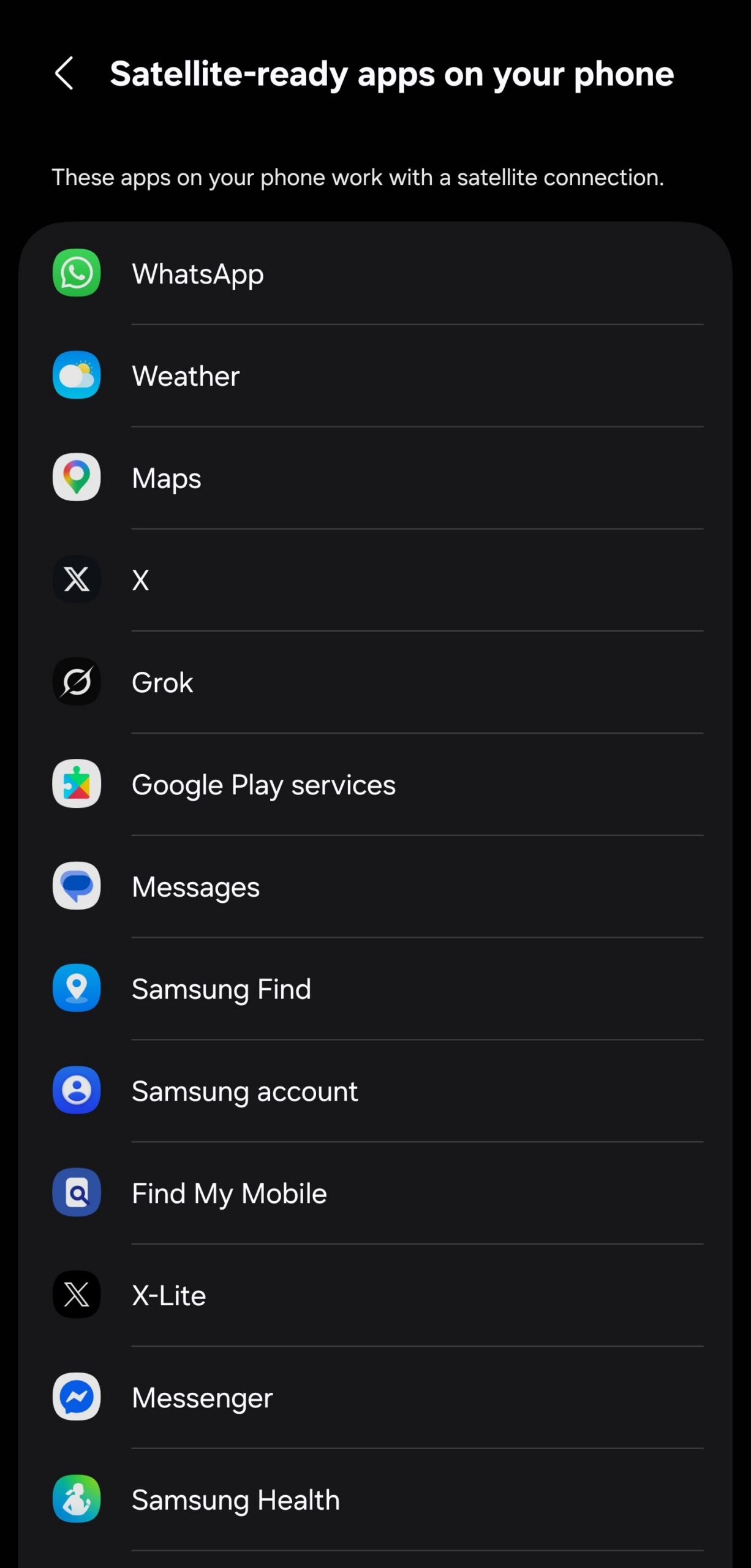Select the Google Play services puzzle icon
751x1568 pixels.
click(76, 785)
